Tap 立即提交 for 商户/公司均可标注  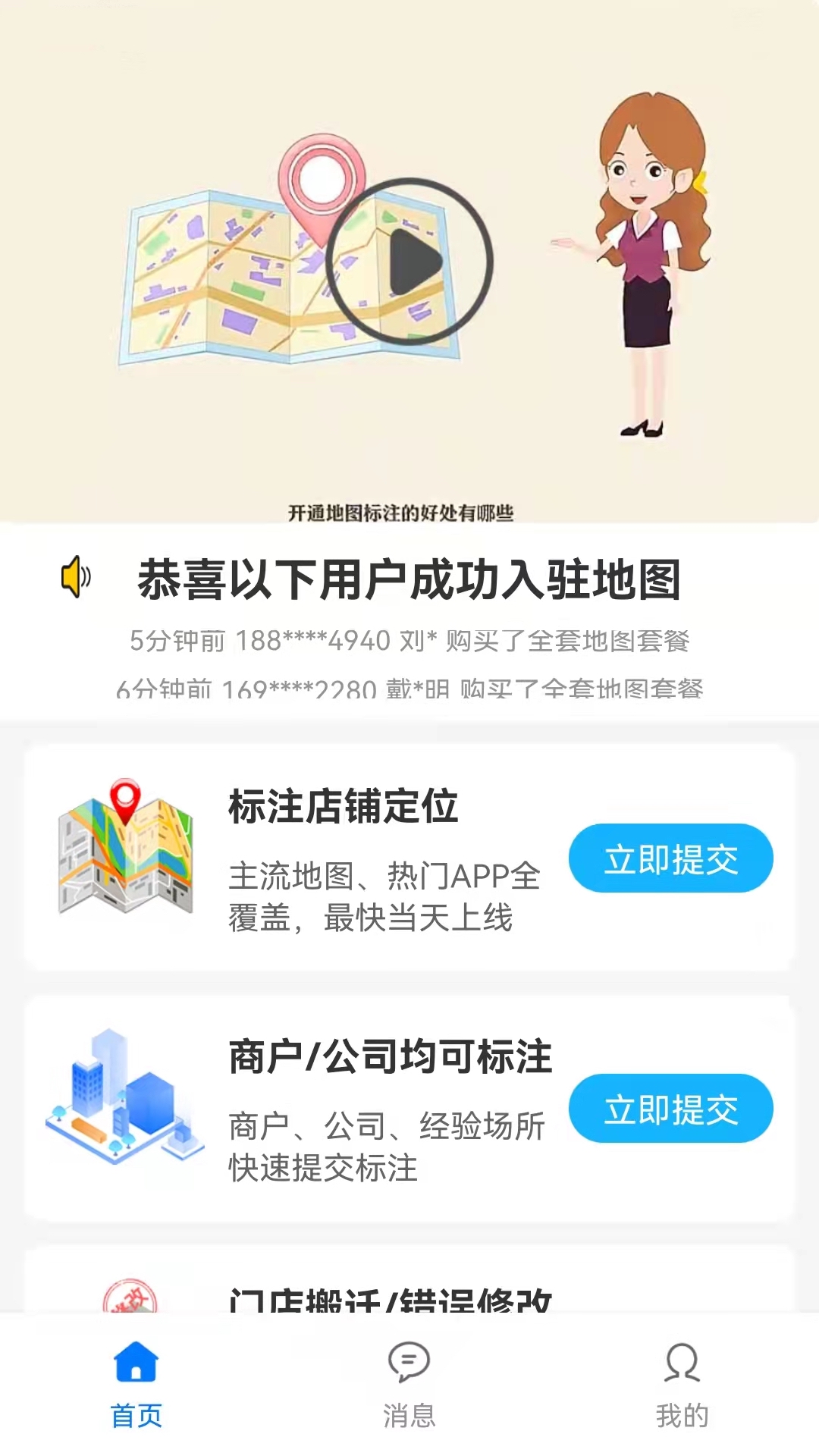(671, 1109)
